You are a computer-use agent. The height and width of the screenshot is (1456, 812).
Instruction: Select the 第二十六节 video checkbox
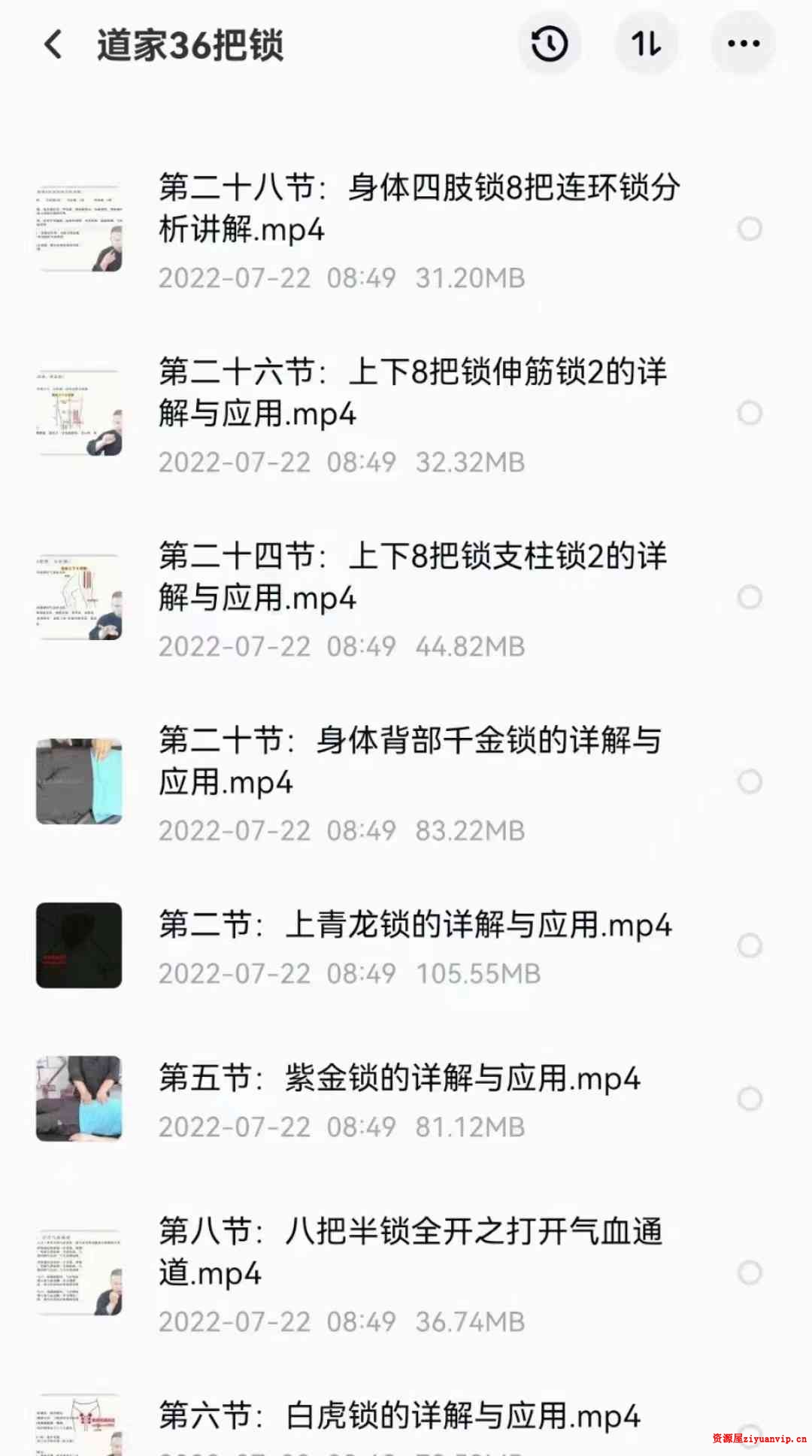coord(749,412)
